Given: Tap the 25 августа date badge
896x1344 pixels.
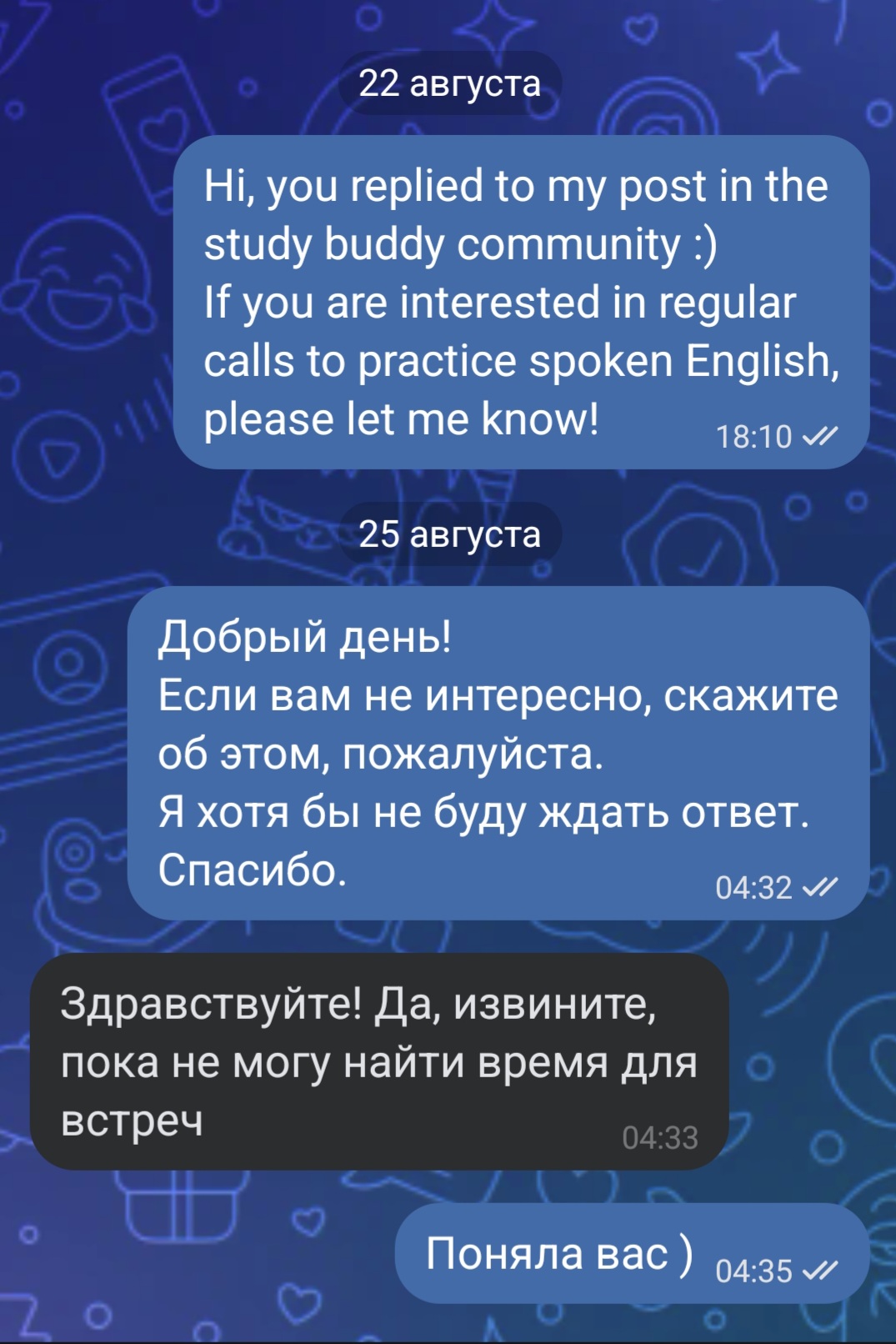Looking at the screenshot, I should [449, 534].
